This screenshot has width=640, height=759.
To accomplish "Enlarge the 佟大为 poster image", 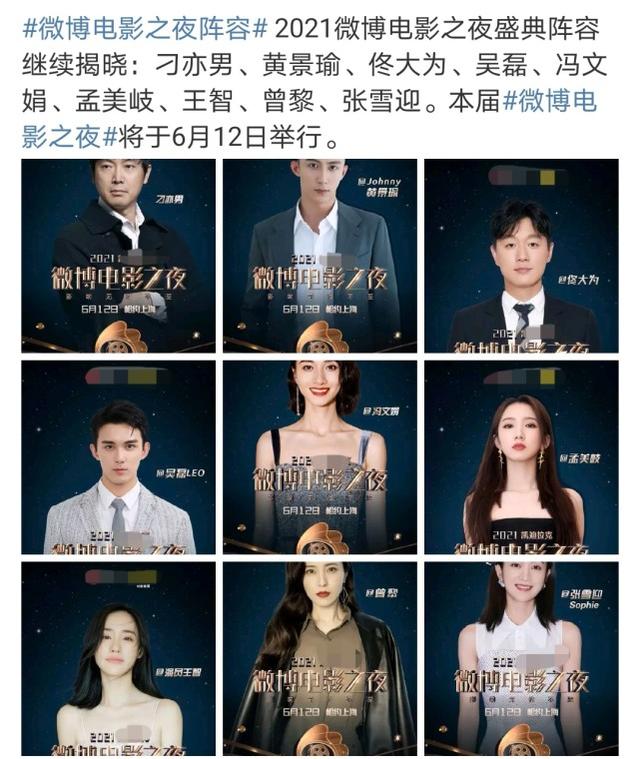I will click(x=521, y=255).
